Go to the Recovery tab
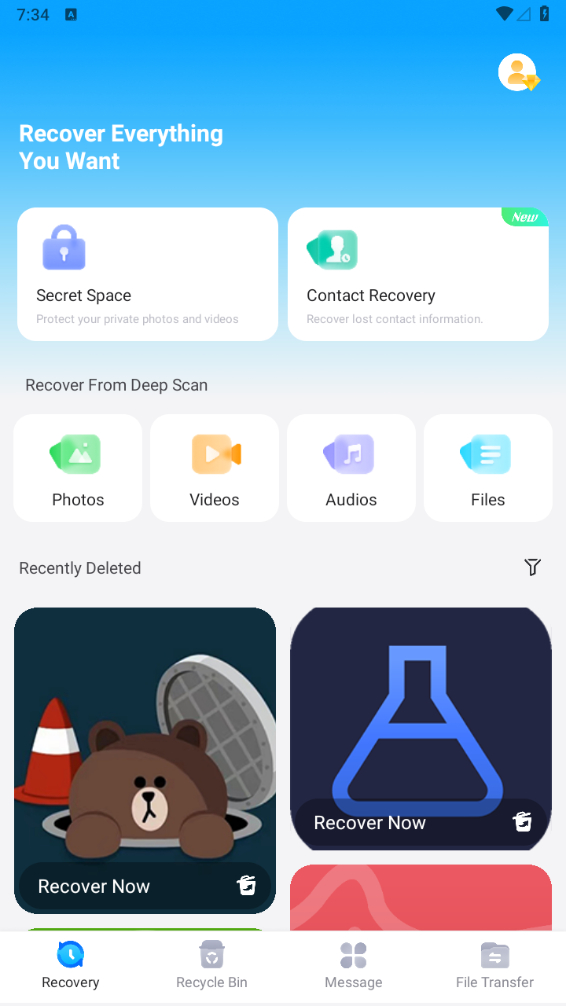Screen dimensions: 566x1006 coord(71,965)
